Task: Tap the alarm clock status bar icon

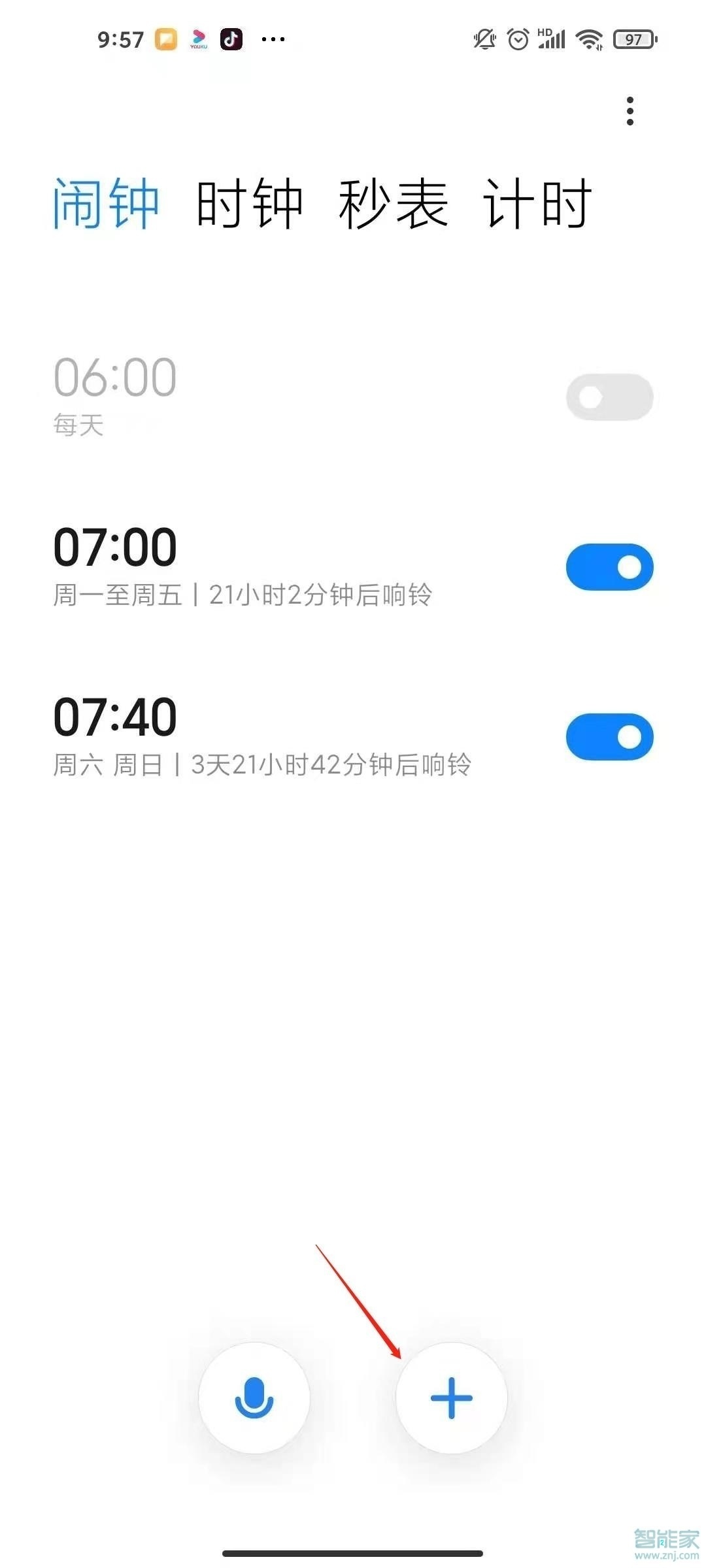Action: [518, 39]
